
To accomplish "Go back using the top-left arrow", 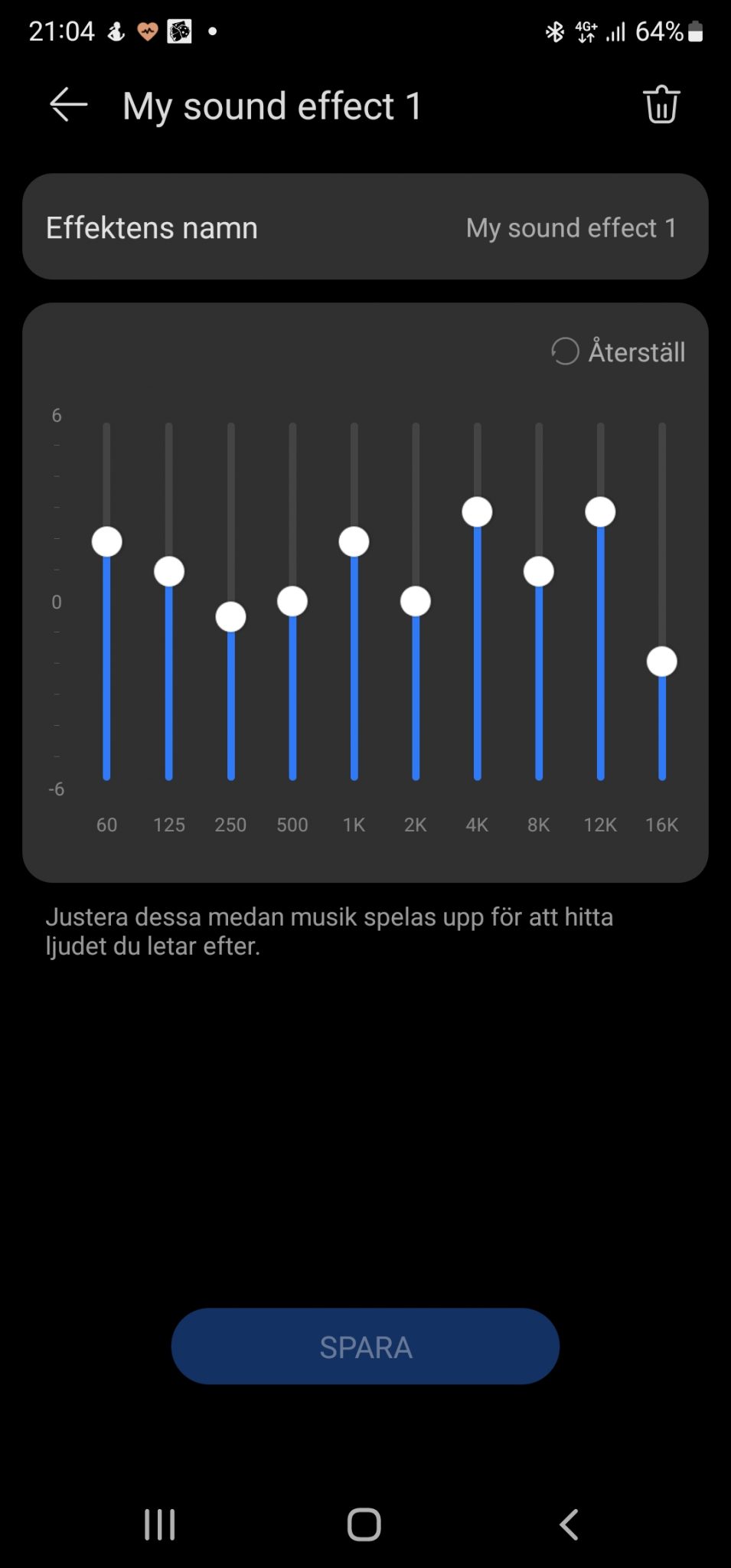I will click(69, 105).
